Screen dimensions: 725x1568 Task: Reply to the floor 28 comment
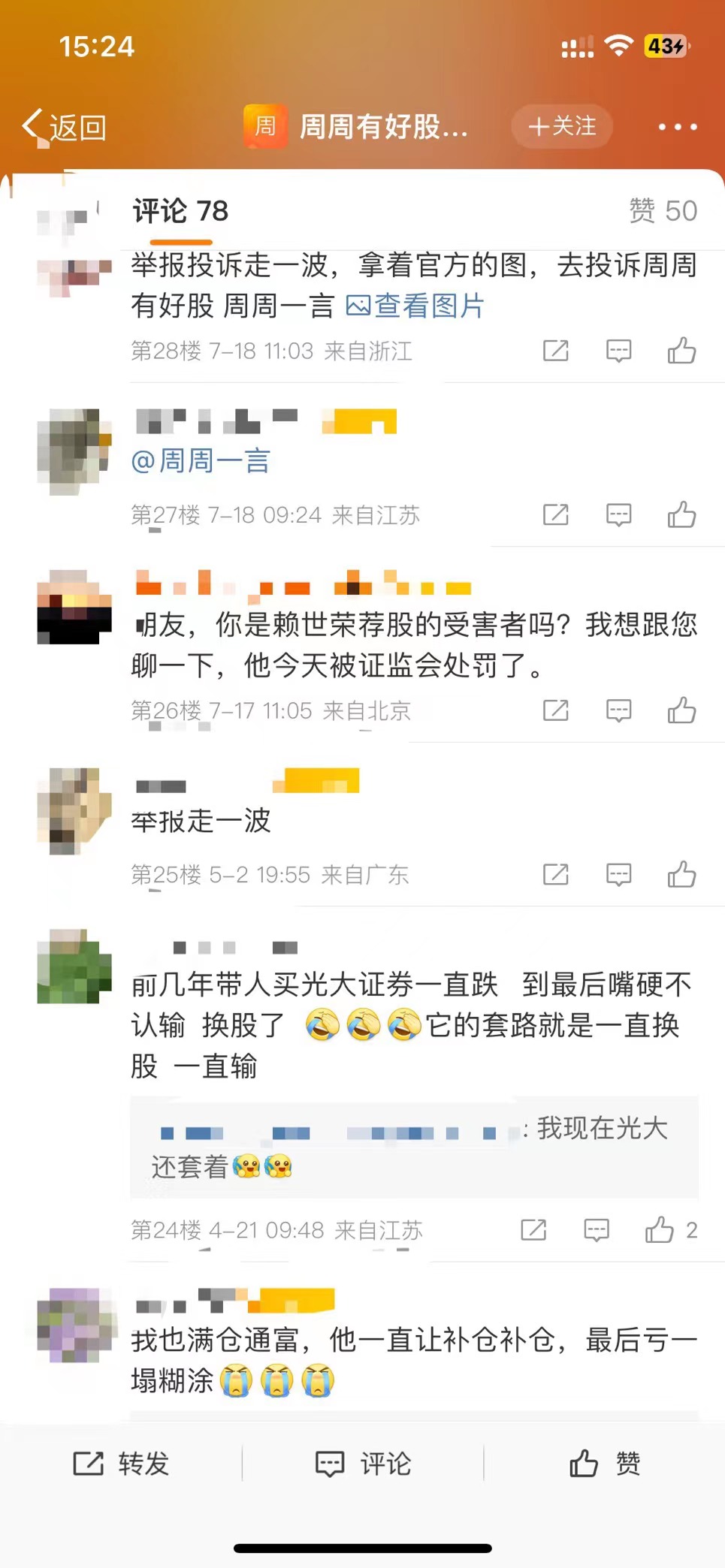tap(618, 351)
